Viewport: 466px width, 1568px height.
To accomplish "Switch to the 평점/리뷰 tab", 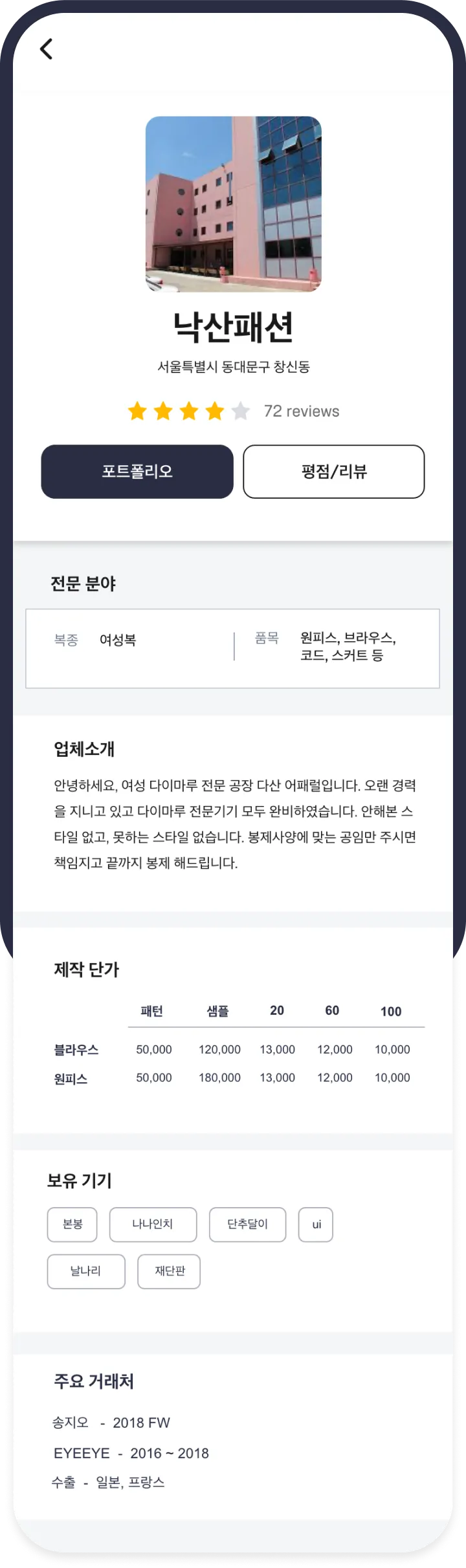I will click(334, 472).
